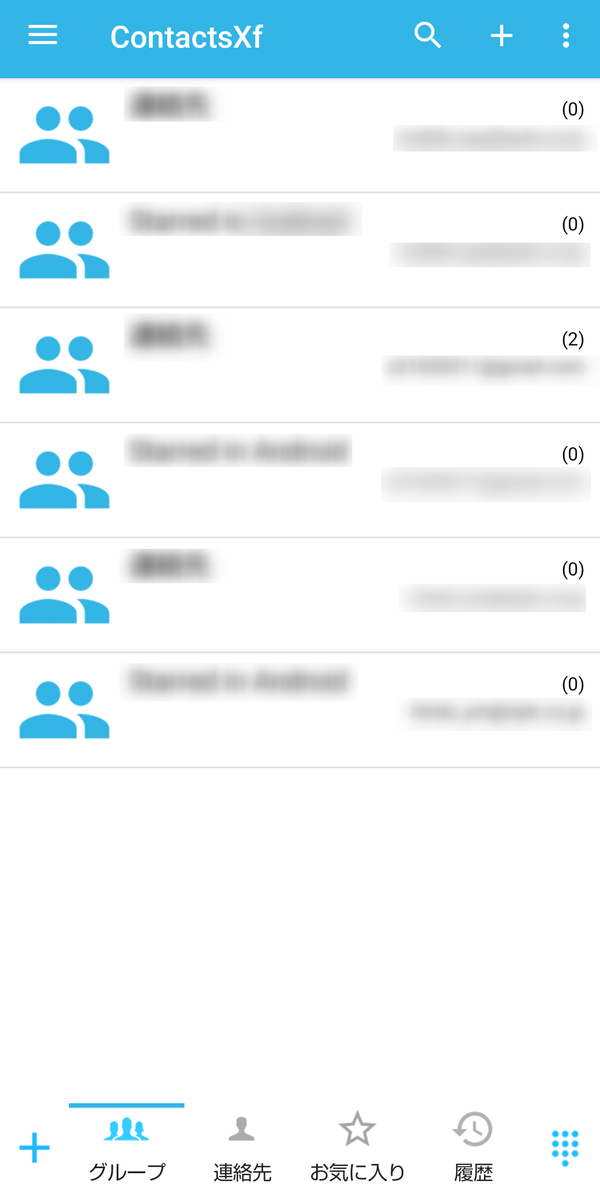Viewport: 600px width, 1192px height.
Task: Open the group showing (2) members
Action: [300, 365]
